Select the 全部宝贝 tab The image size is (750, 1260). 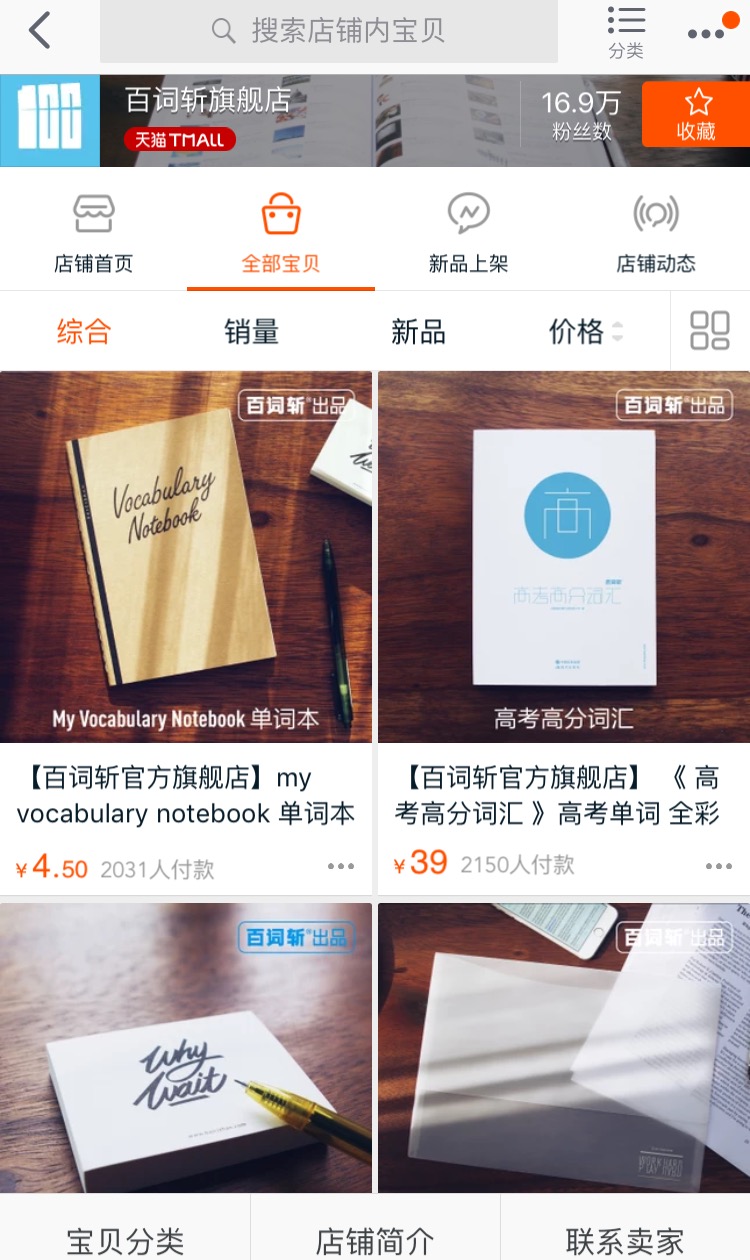tap(281, 235)
